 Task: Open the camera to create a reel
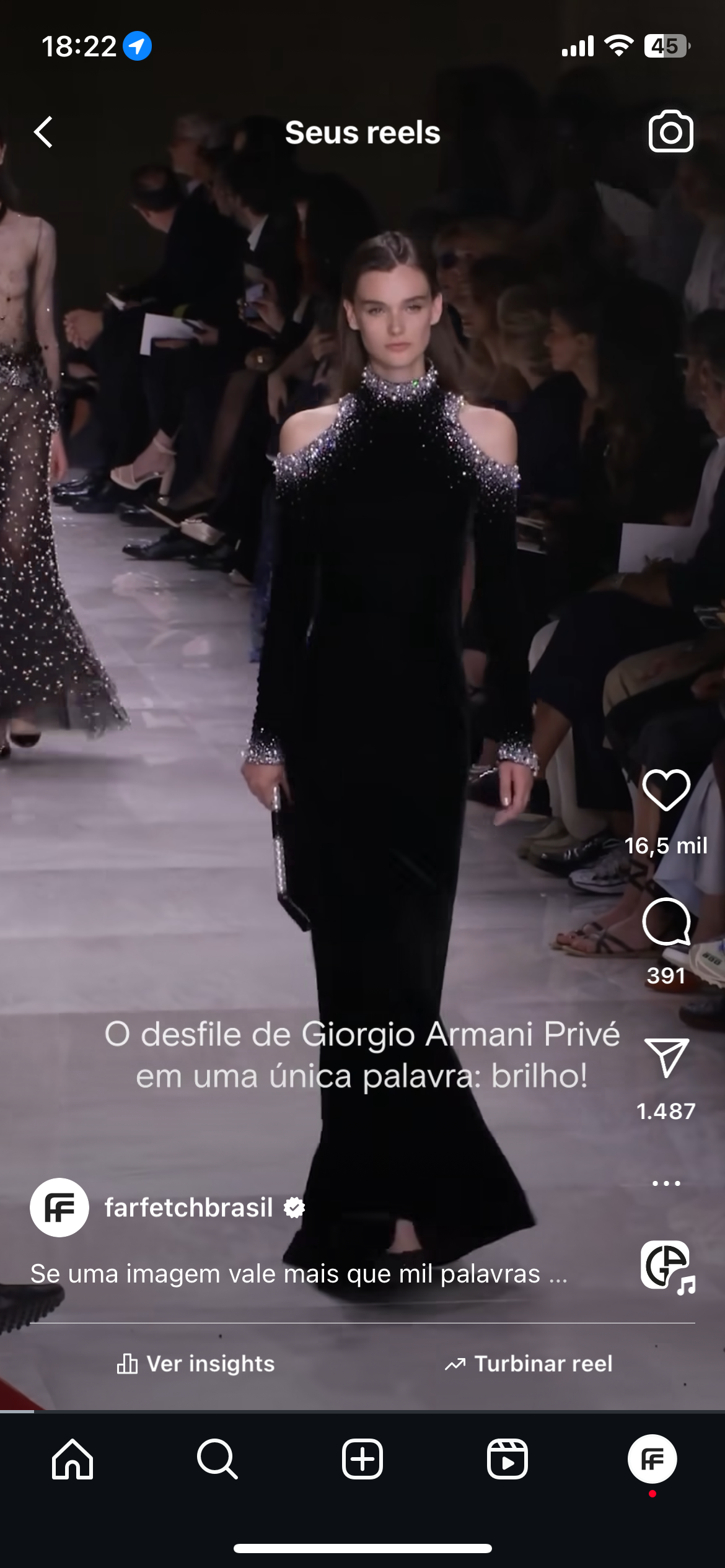670,131
